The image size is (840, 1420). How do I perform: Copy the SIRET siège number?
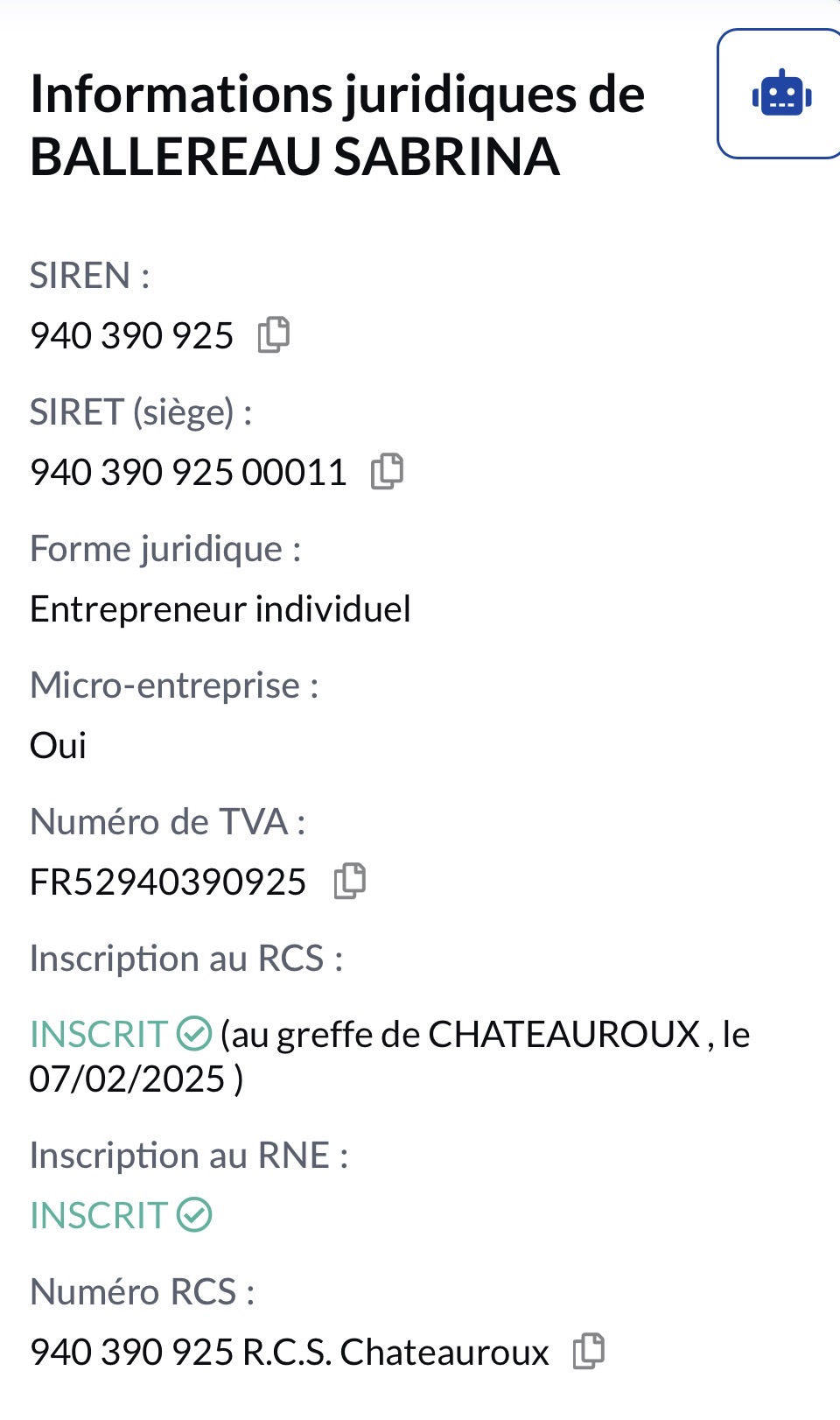tap(387, 471)
